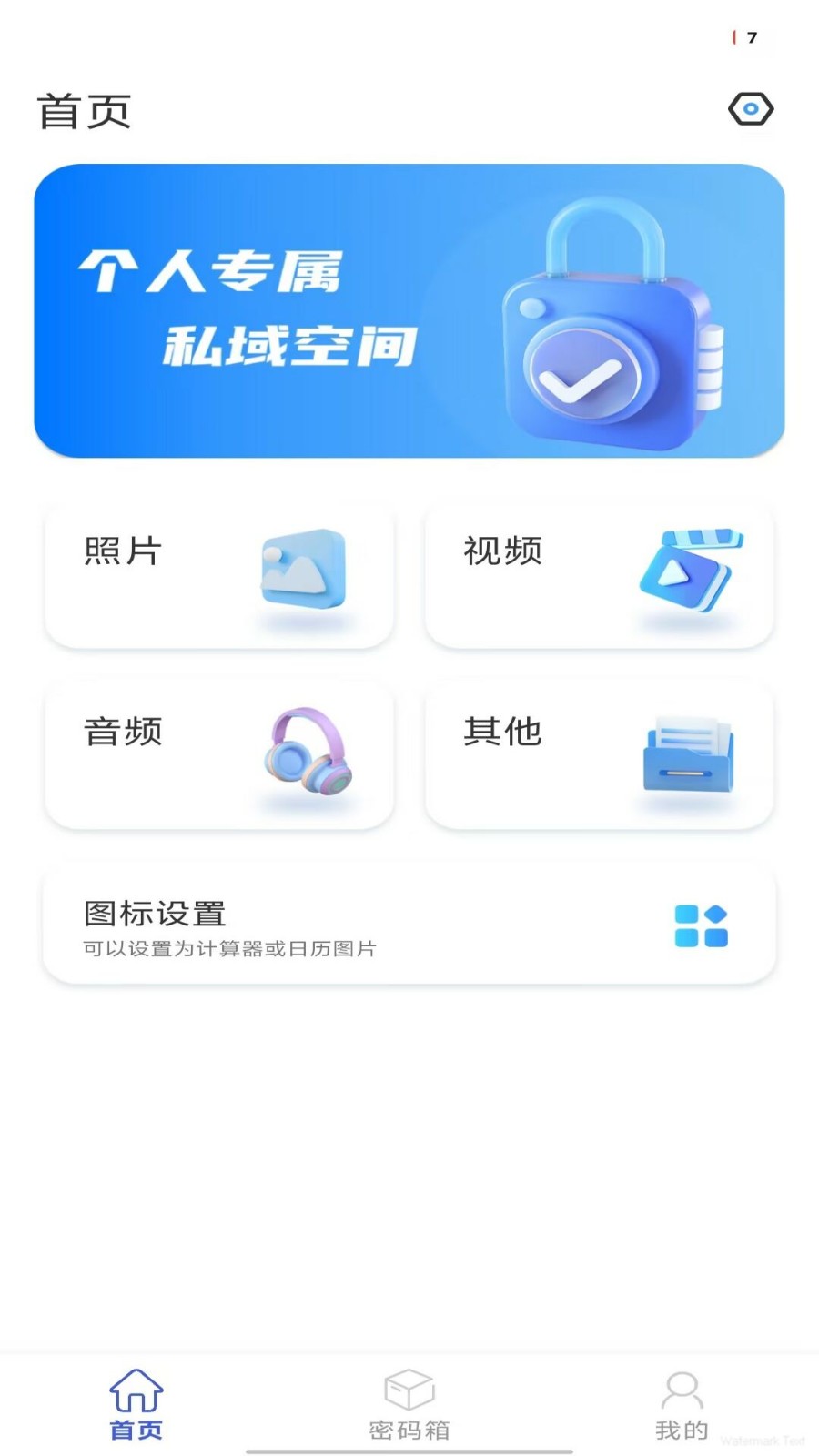This screenshot has height=1456, width=819.
Task: Tap the eye icon in the top bar
Action: click(x=751, y=109)
